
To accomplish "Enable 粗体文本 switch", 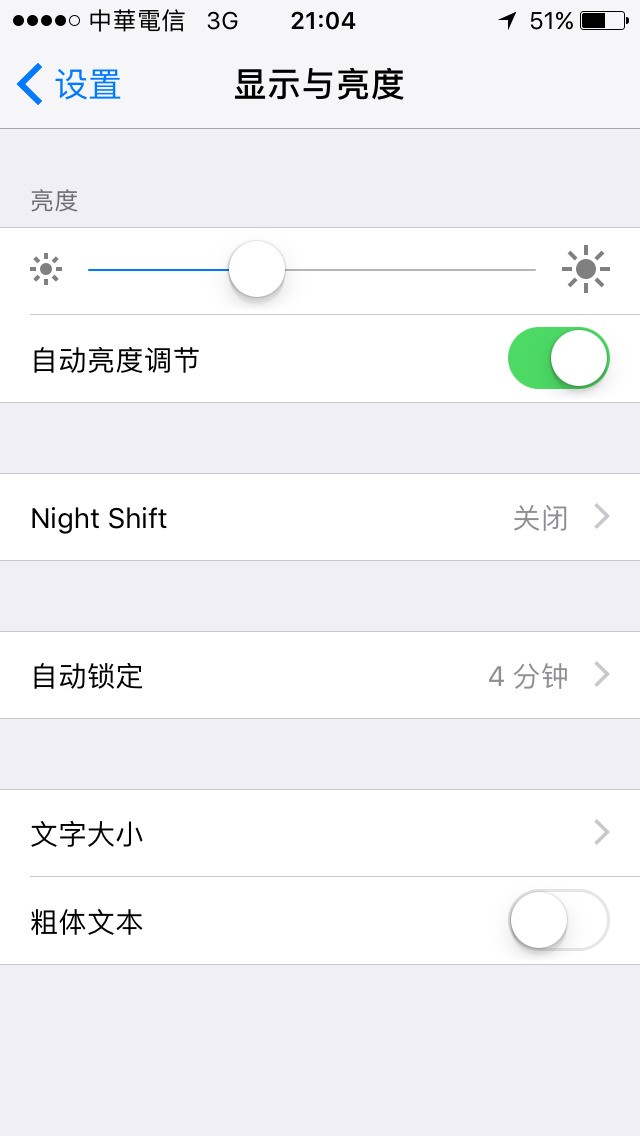I will tap(558, 920).
